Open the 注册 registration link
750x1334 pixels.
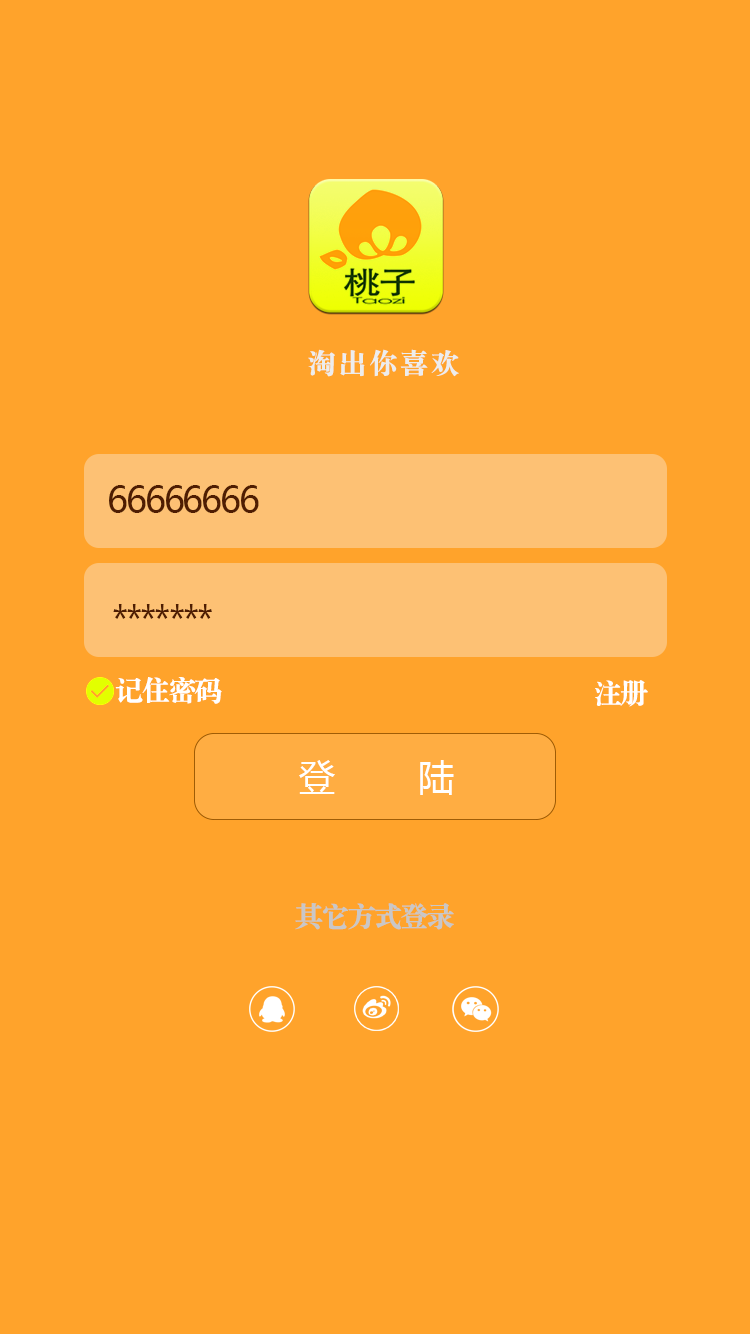[620, 693]
